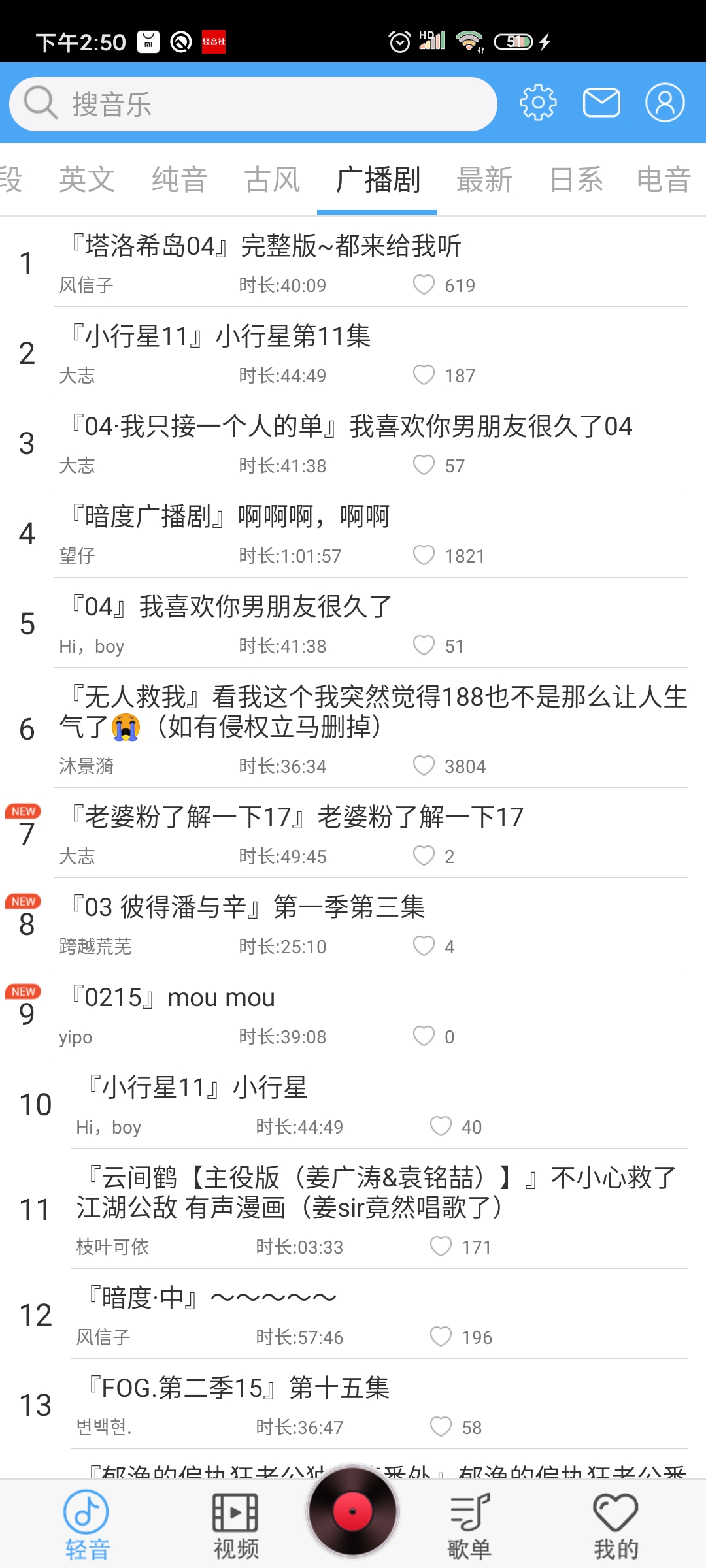Tap the vinyl record player icon
This screenshot has width=706, height=1568.
pyautogui.click(x=353, y=1509)
